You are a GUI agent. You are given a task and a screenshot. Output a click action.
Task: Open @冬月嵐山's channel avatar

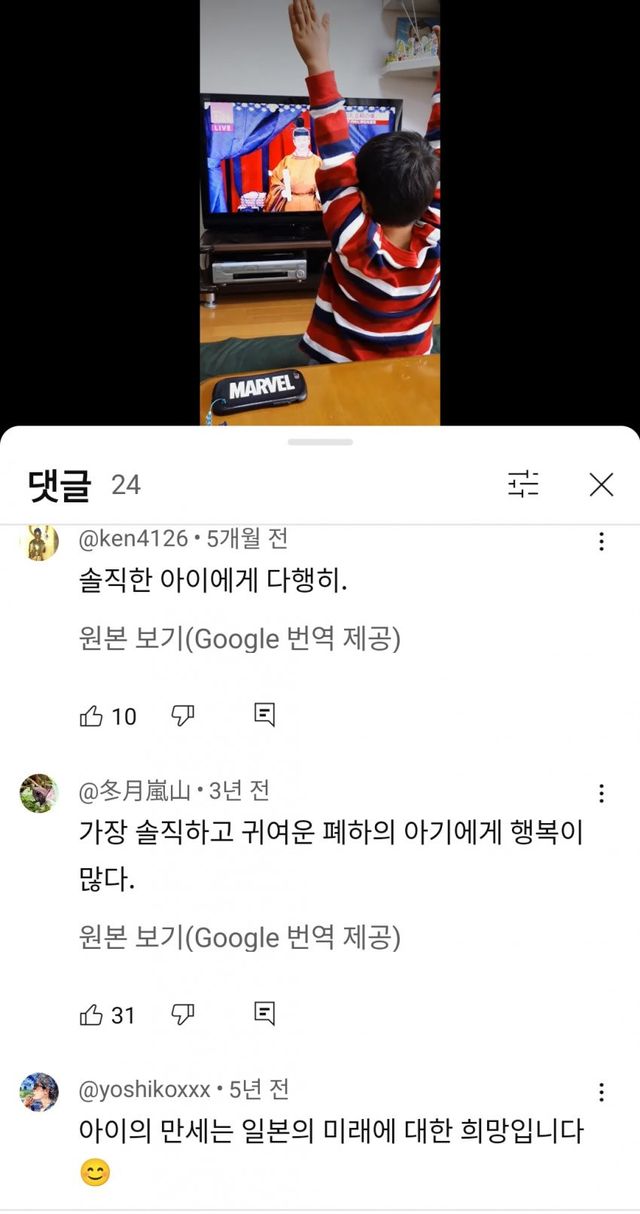tap(39, 793)
